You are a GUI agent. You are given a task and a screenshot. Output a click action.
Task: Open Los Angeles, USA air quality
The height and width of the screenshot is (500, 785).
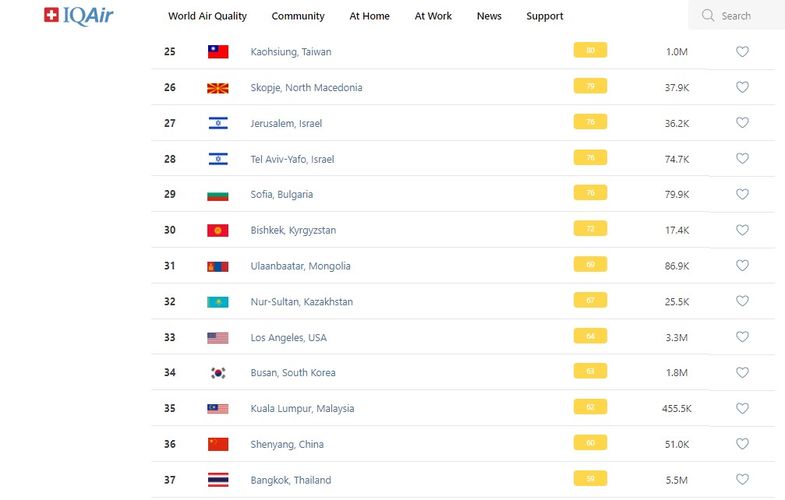point(288,337)
